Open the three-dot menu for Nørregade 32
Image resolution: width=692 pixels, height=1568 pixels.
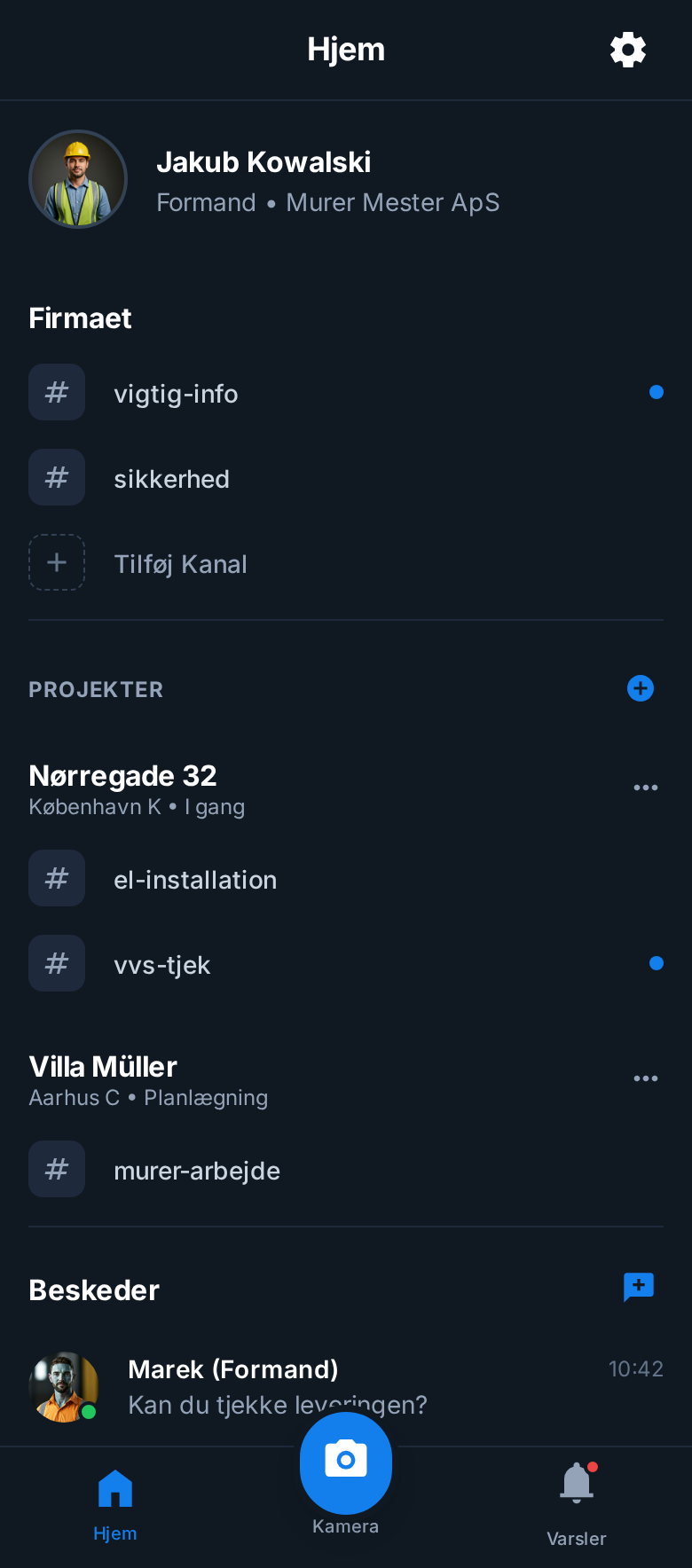(646, 788)
